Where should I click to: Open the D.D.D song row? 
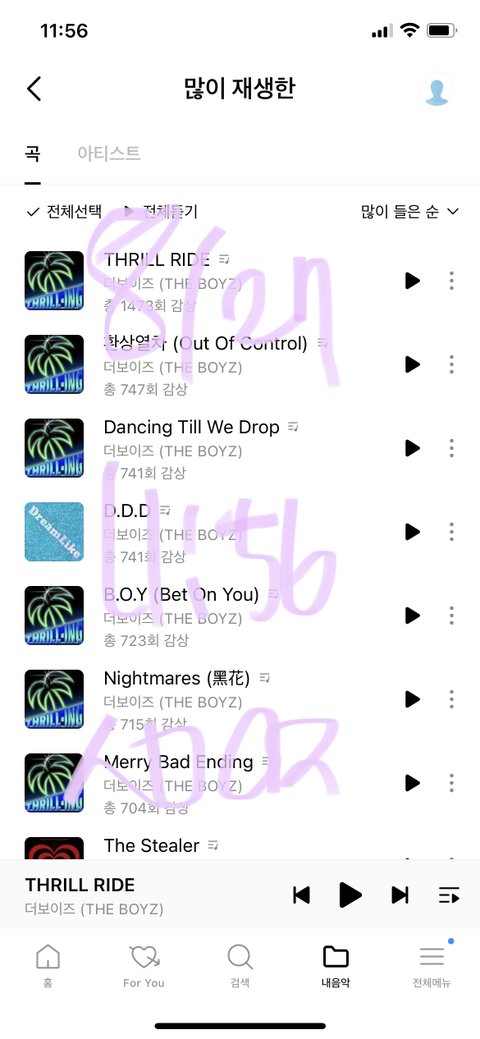click(x=240, y=531)
